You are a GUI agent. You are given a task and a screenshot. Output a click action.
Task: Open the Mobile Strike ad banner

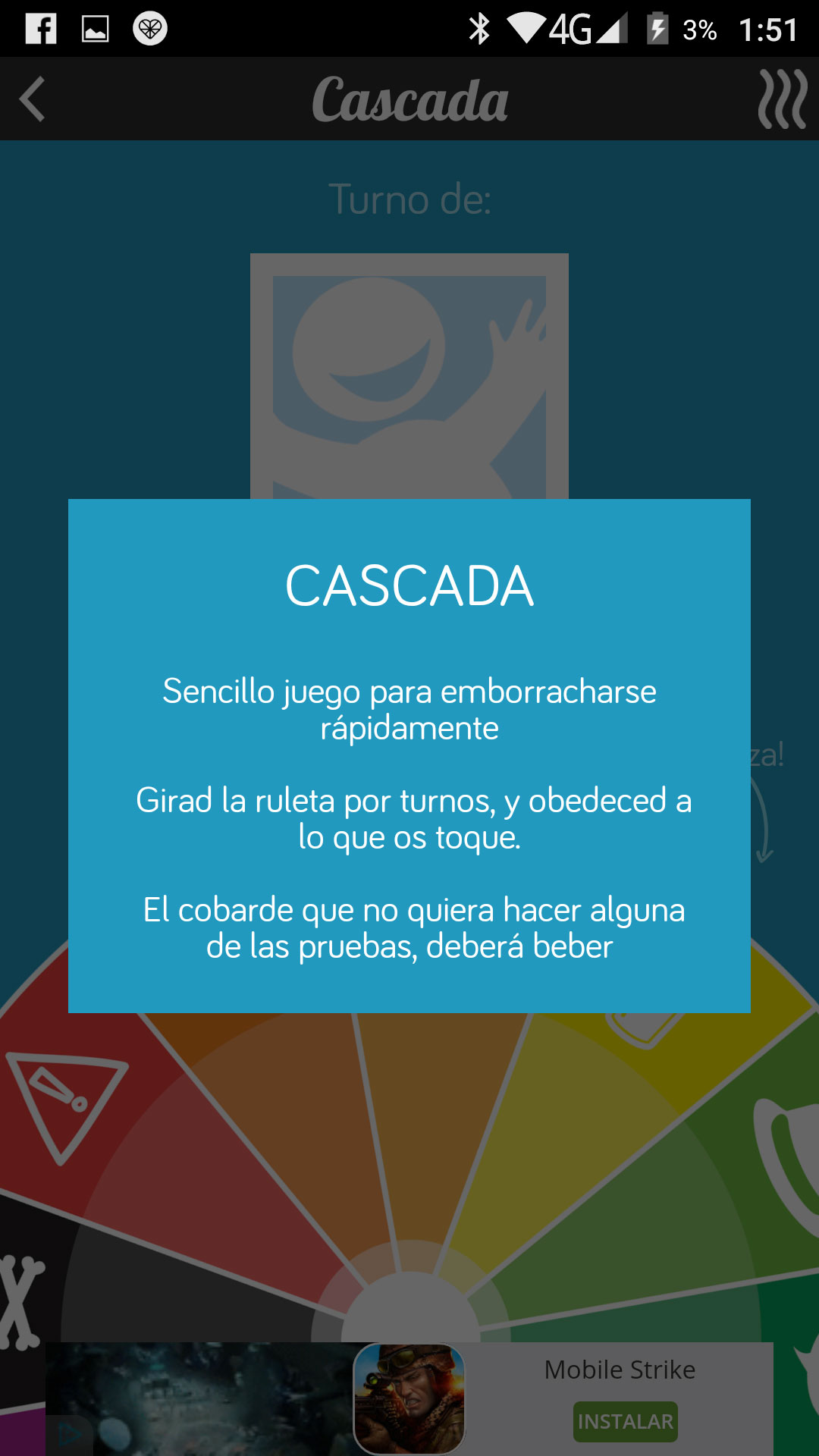tap(409, 1398)
